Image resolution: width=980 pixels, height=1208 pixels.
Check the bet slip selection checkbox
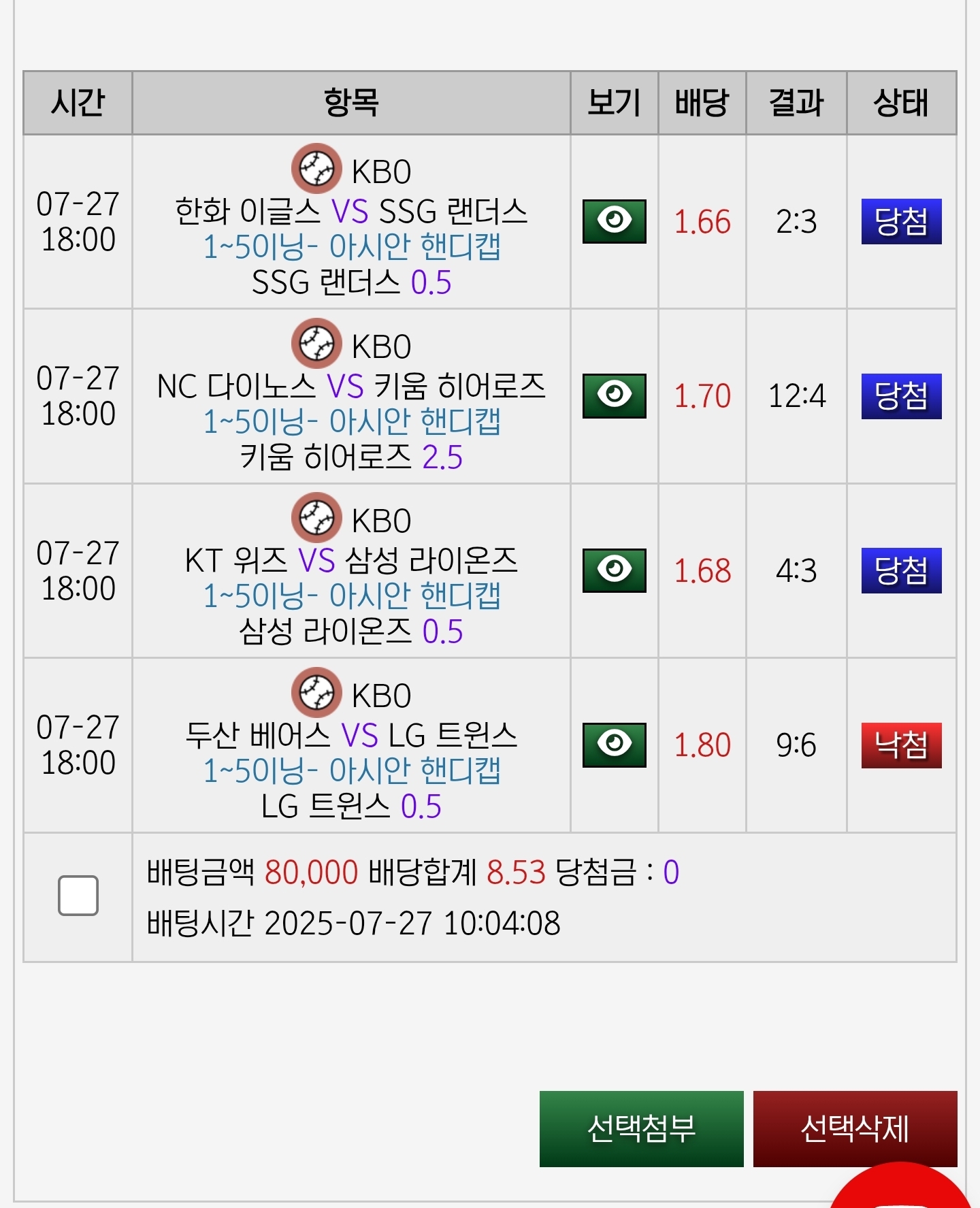78,895
